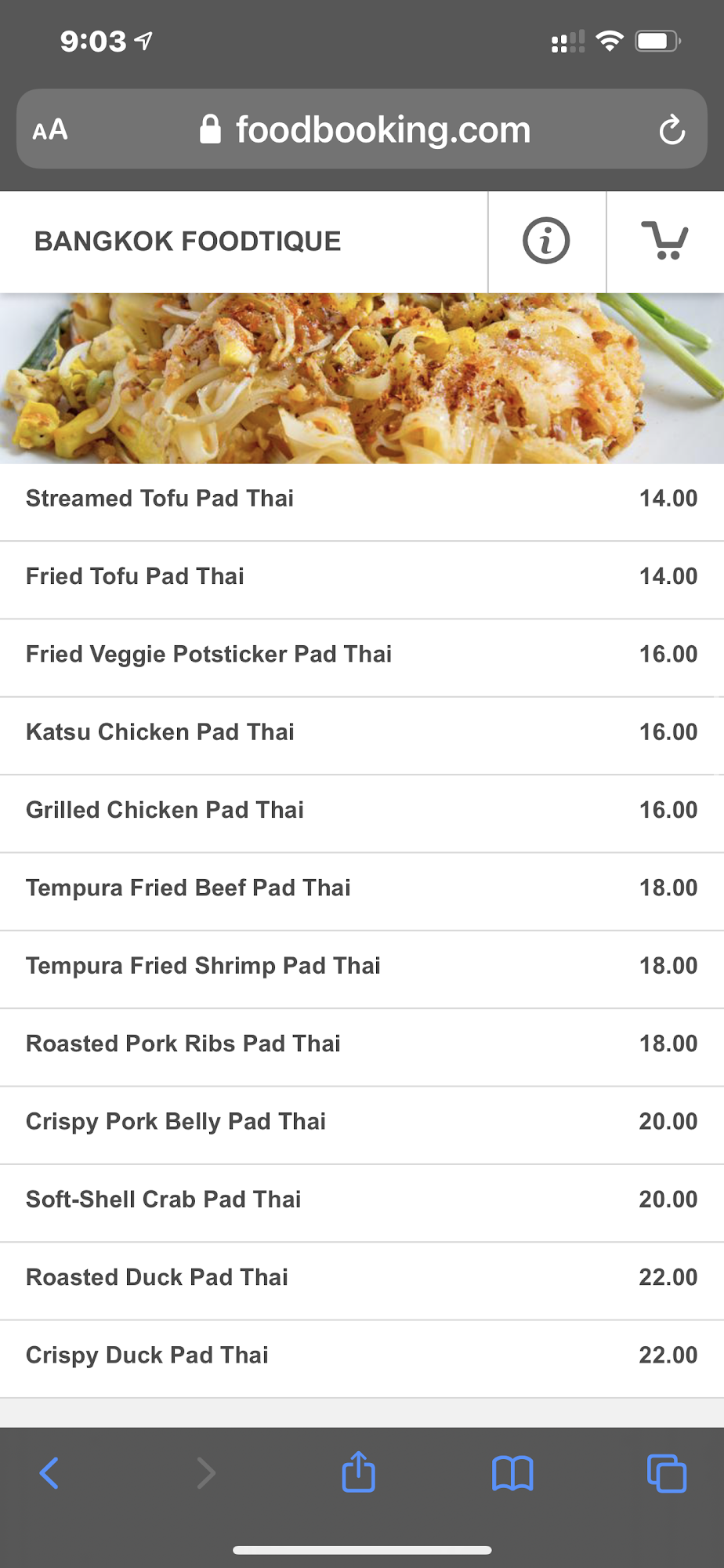The height and width of the screenshot is (1568, 724).
Task: Choose Tempura Fried Beef Pad Thai
Action: 188,887
